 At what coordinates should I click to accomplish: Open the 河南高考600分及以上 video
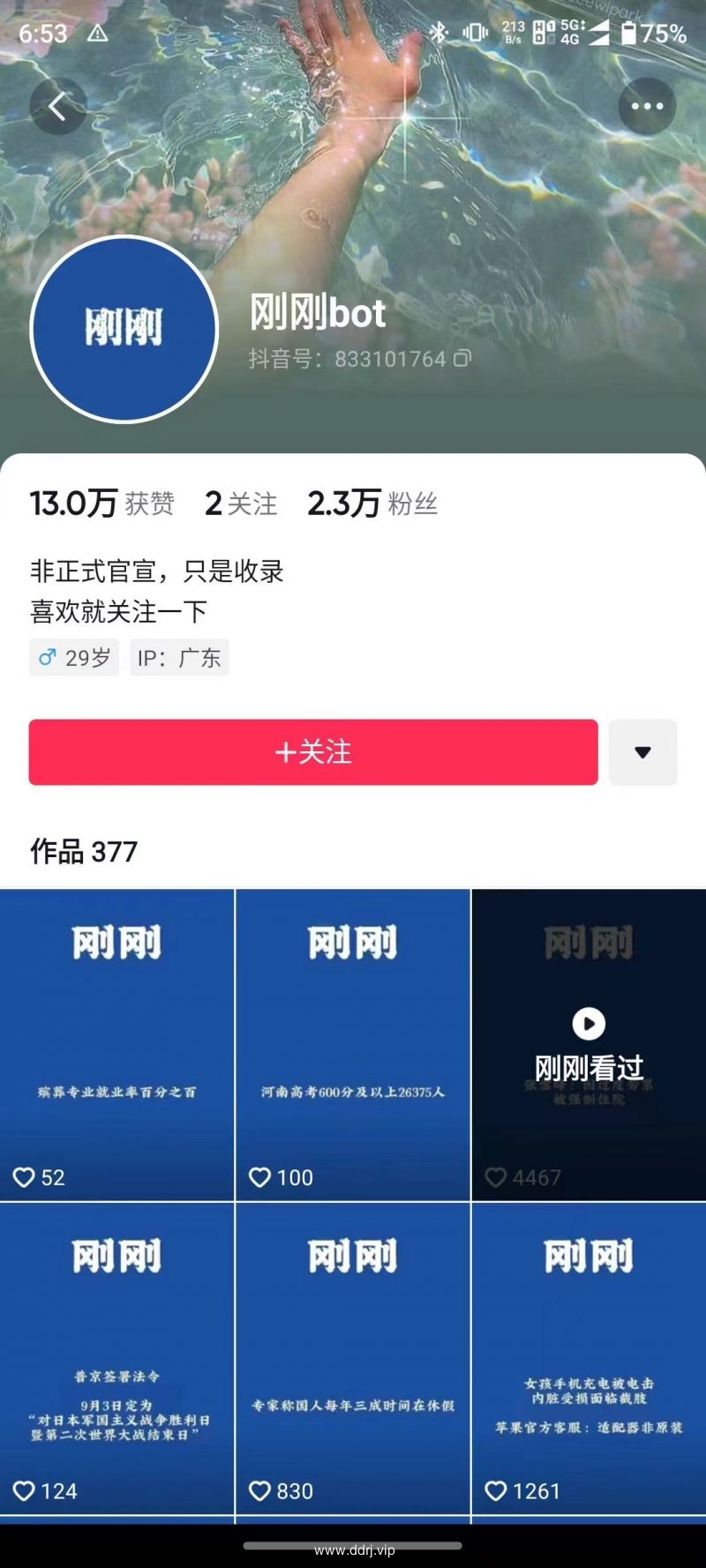click(x=352, y=1044)
